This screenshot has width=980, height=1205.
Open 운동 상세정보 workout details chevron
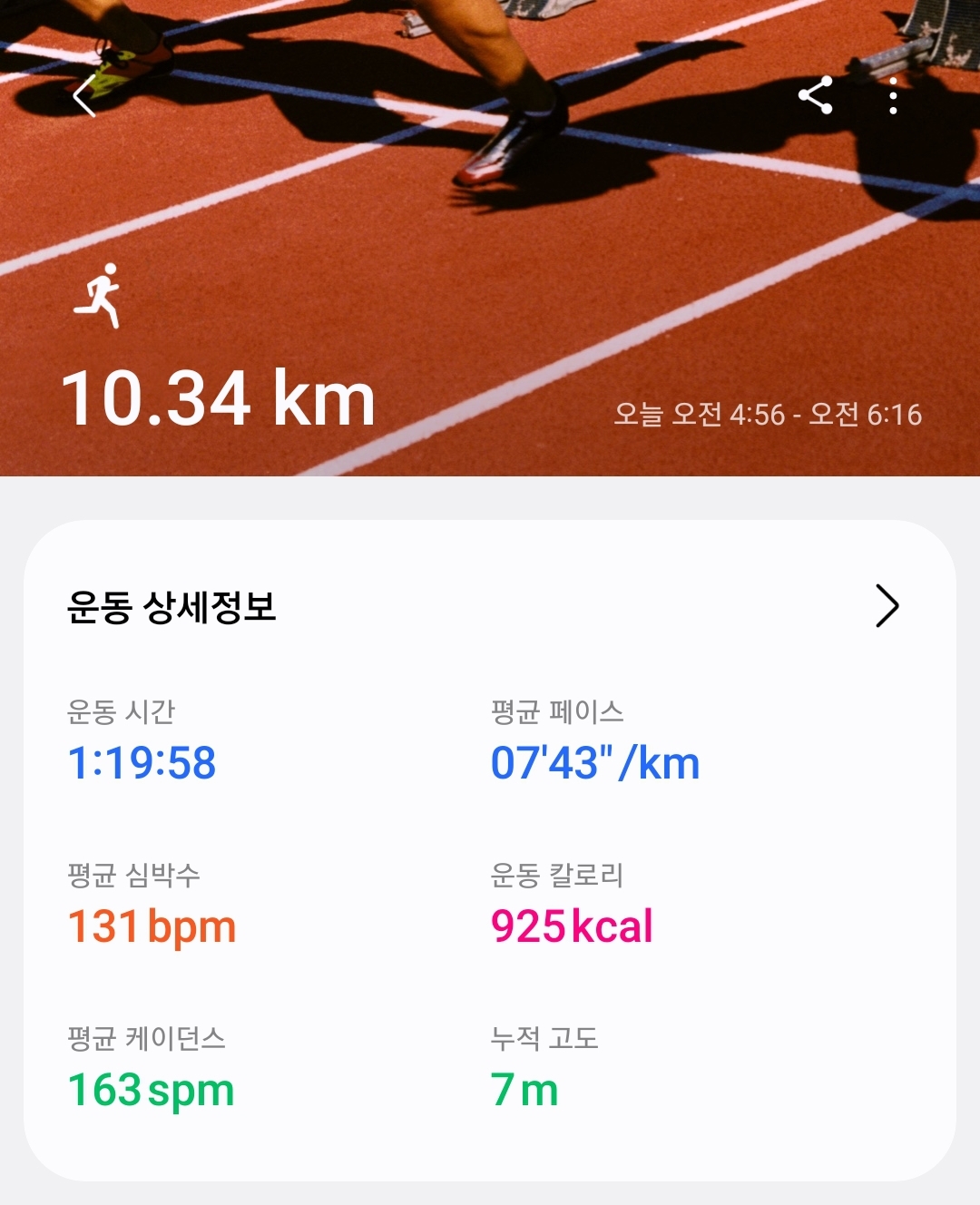pos(887,606)
